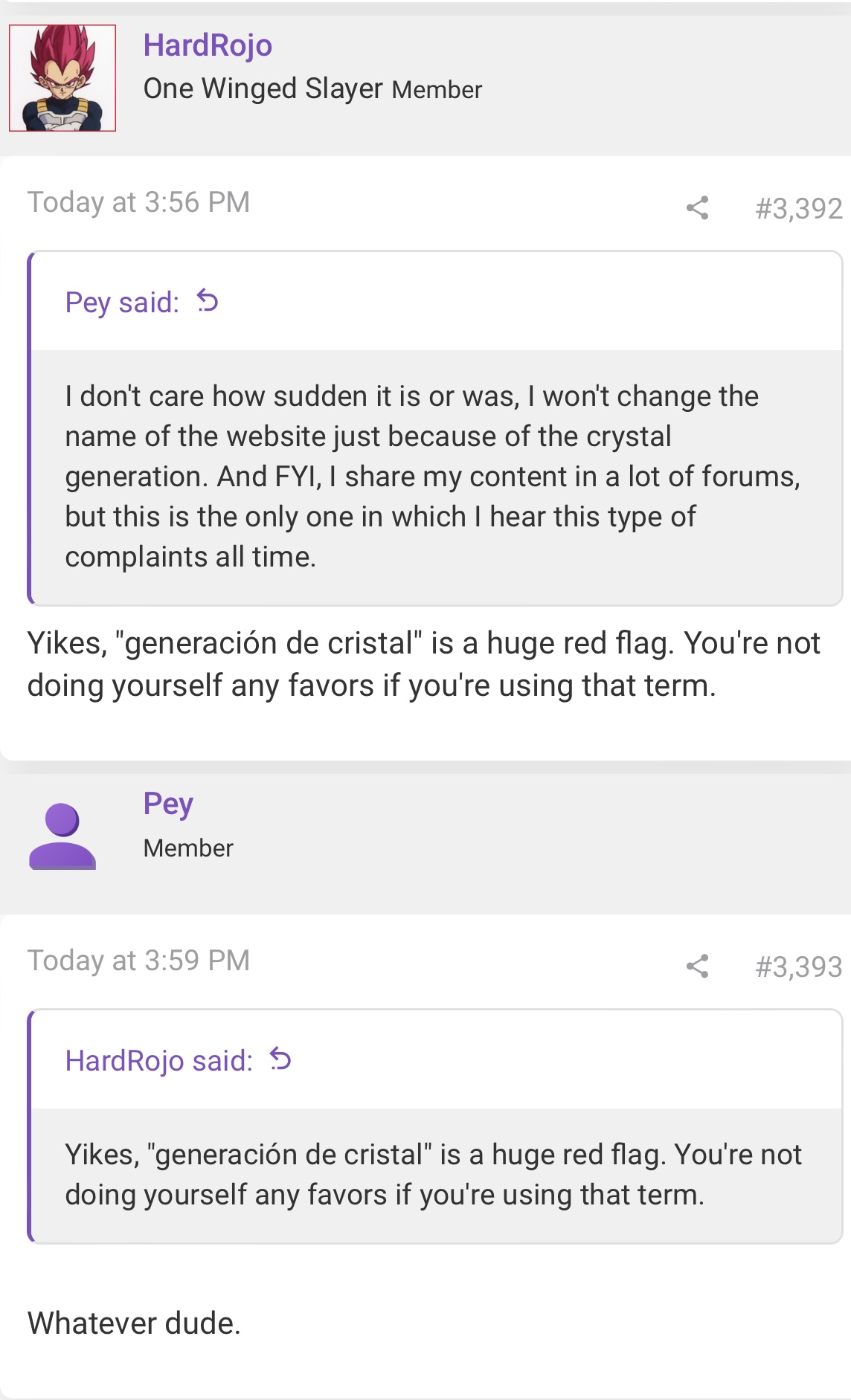851x1400 pixels.
Task: Open the Pey username link
Action: click(168, 804)
